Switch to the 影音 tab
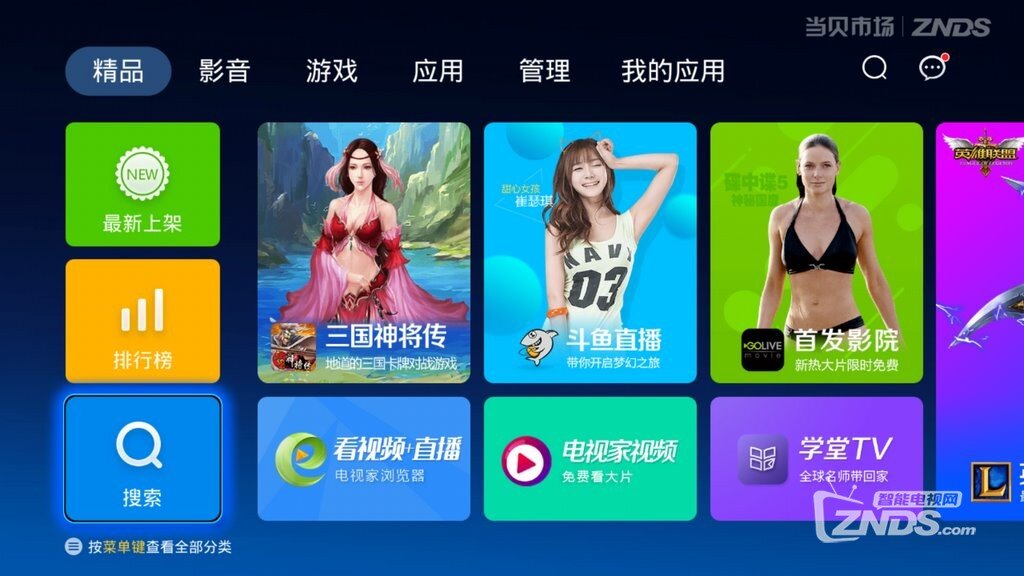 pos(224,71)
